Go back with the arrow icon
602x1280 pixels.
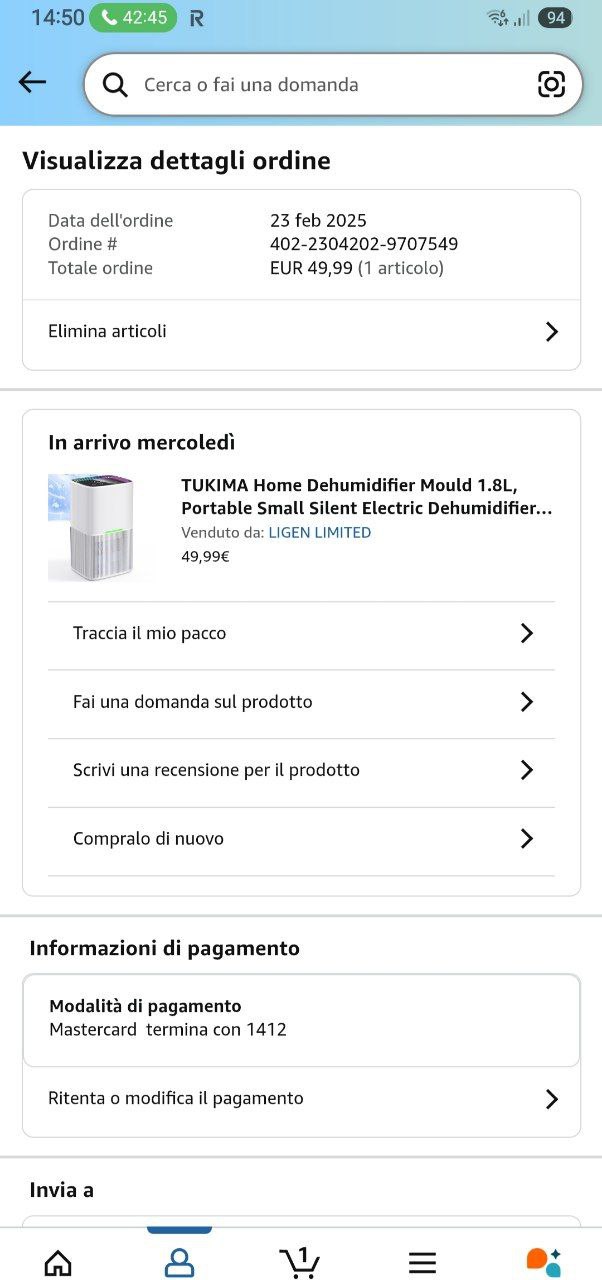[x=33, y=83]
